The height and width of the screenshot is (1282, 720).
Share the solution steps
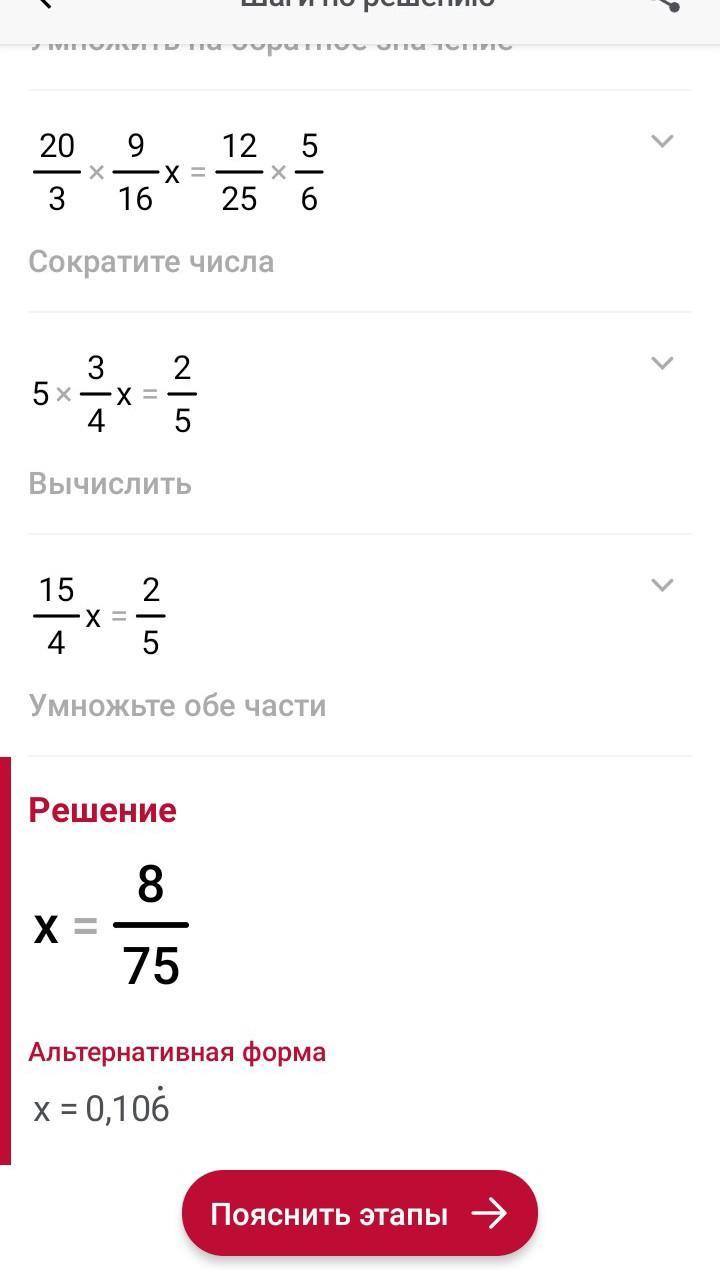(x=665, y=4)
